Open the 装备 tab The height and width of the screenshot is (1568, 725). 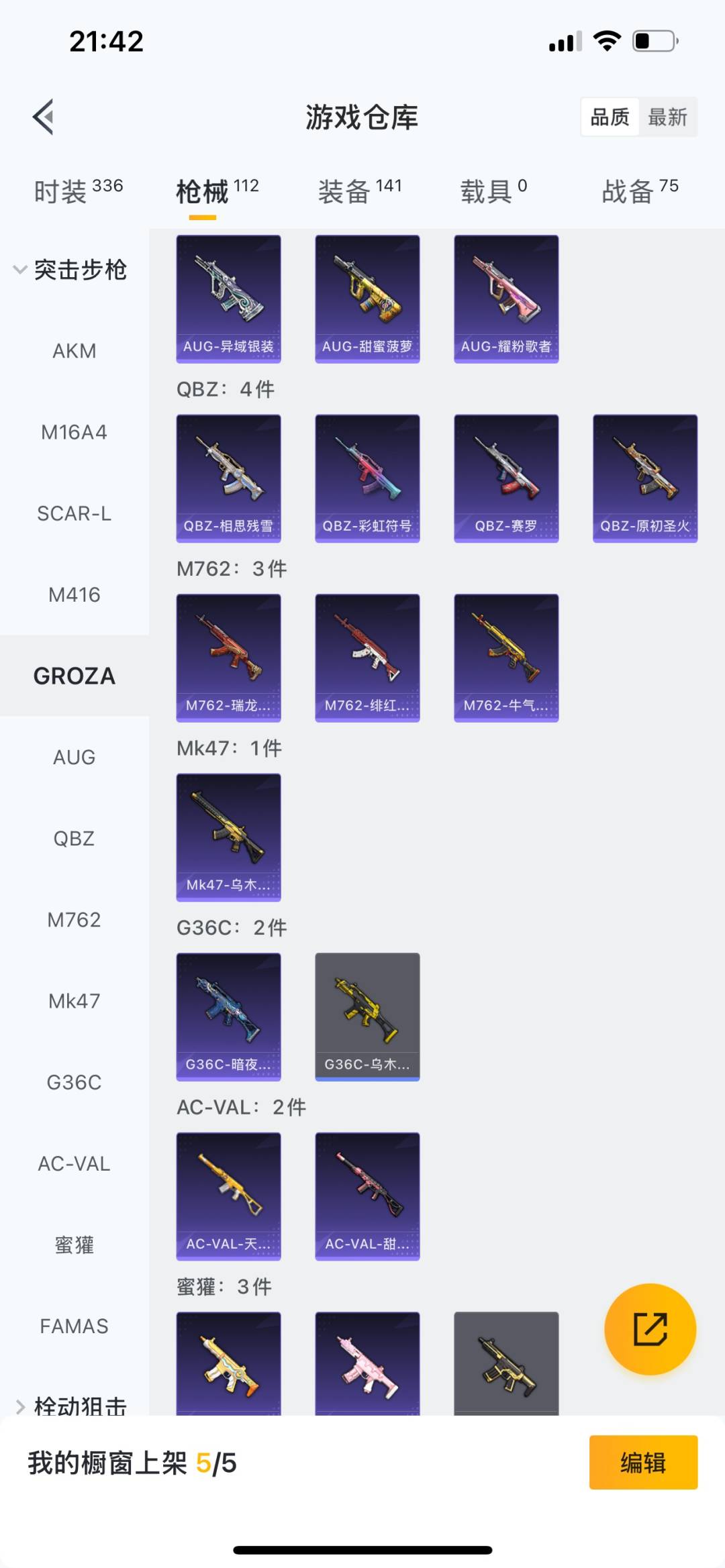360,191
